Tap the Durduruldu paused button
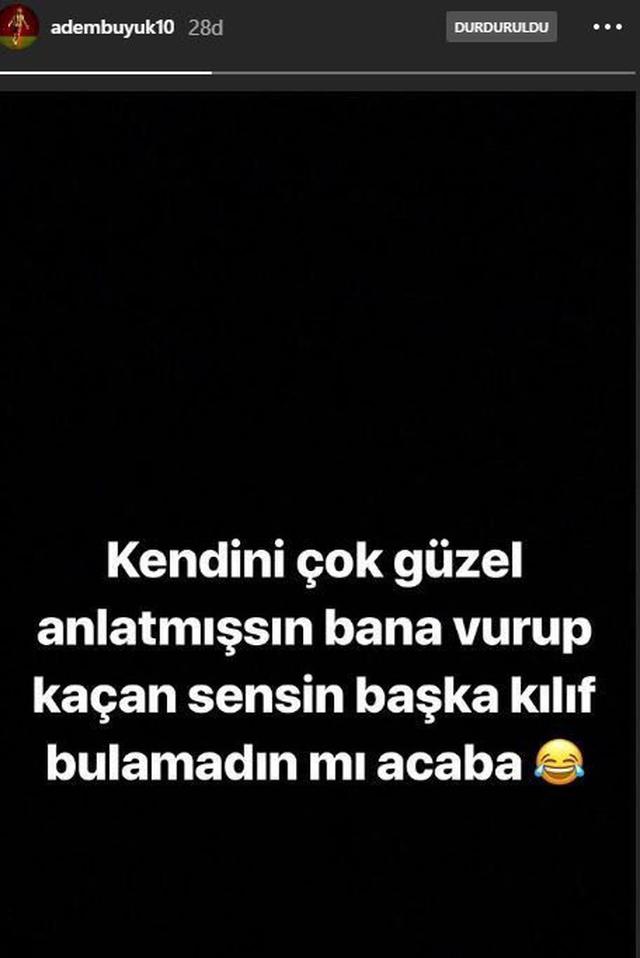The width and height of the screenshot is (640, 958). [x=501, y=28]
